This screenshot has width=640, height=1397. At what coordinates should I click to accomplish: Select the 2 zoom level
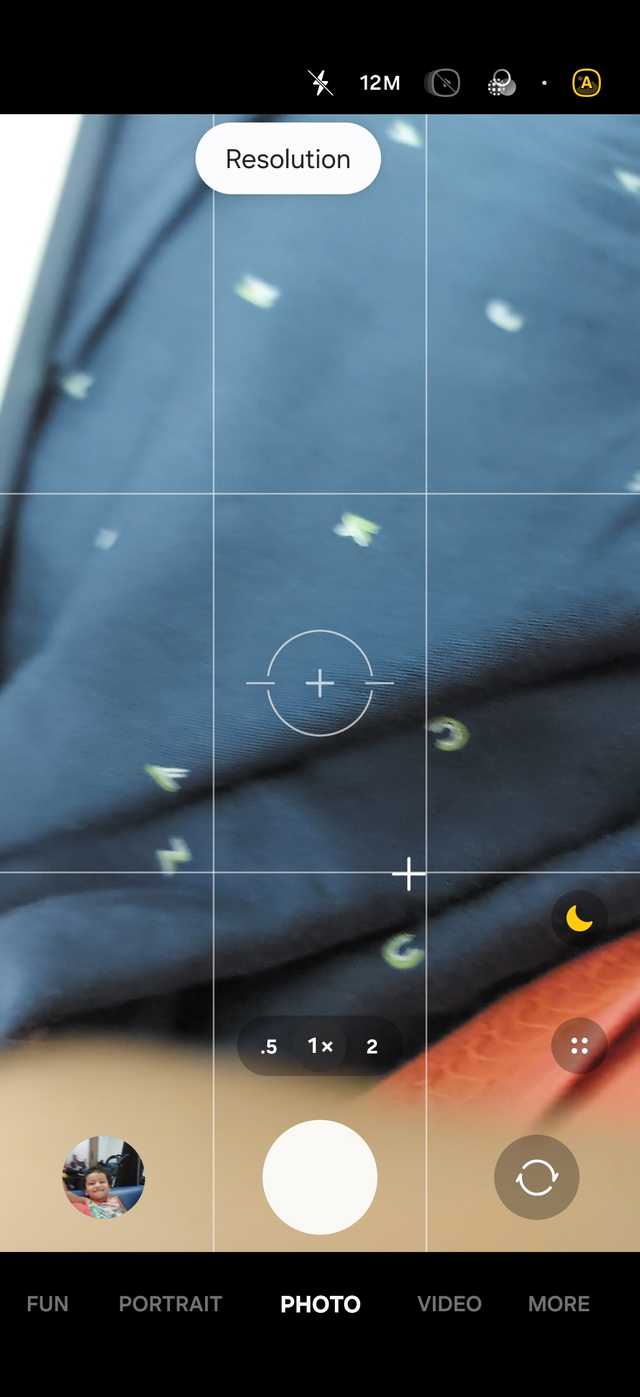(x=372, y=1047)
